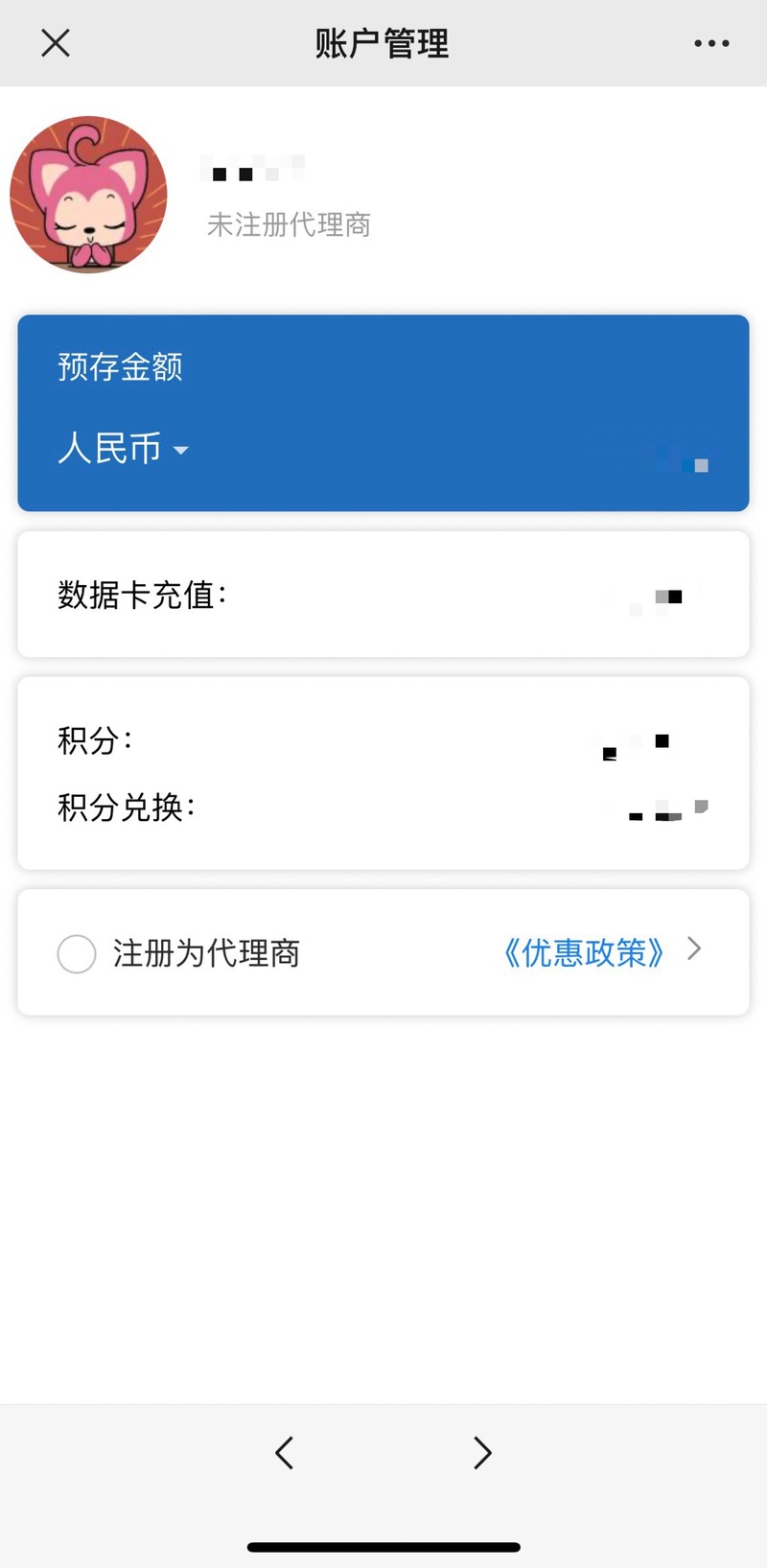
Task: Go back with the bottom left arrow
Action: pos(284,1452)
